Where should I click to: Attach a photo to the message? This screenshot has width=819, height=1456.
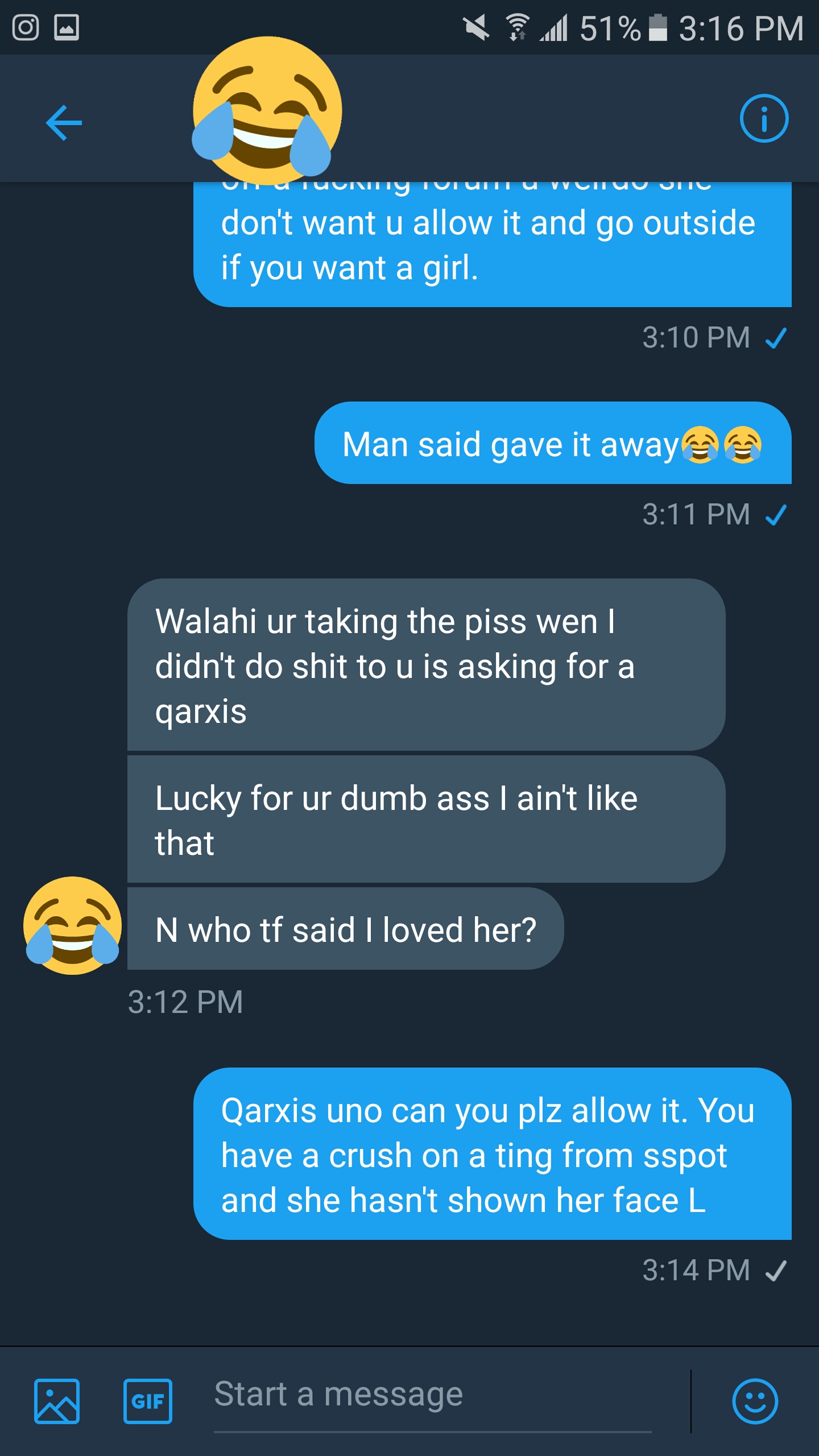click(x=57, y=1401)
